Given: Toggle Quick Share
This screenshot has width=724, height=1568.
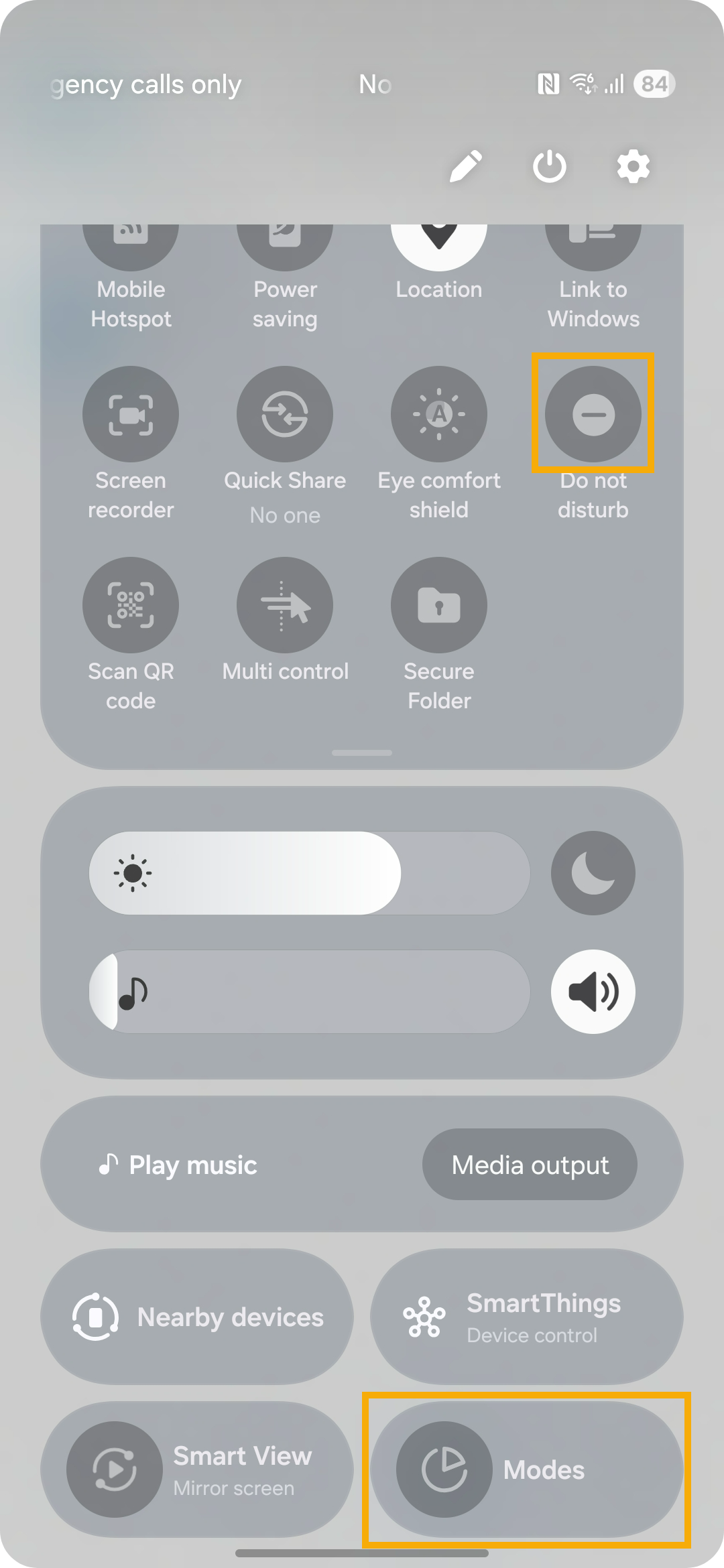Looking at the screenshot, I should 285,414.
